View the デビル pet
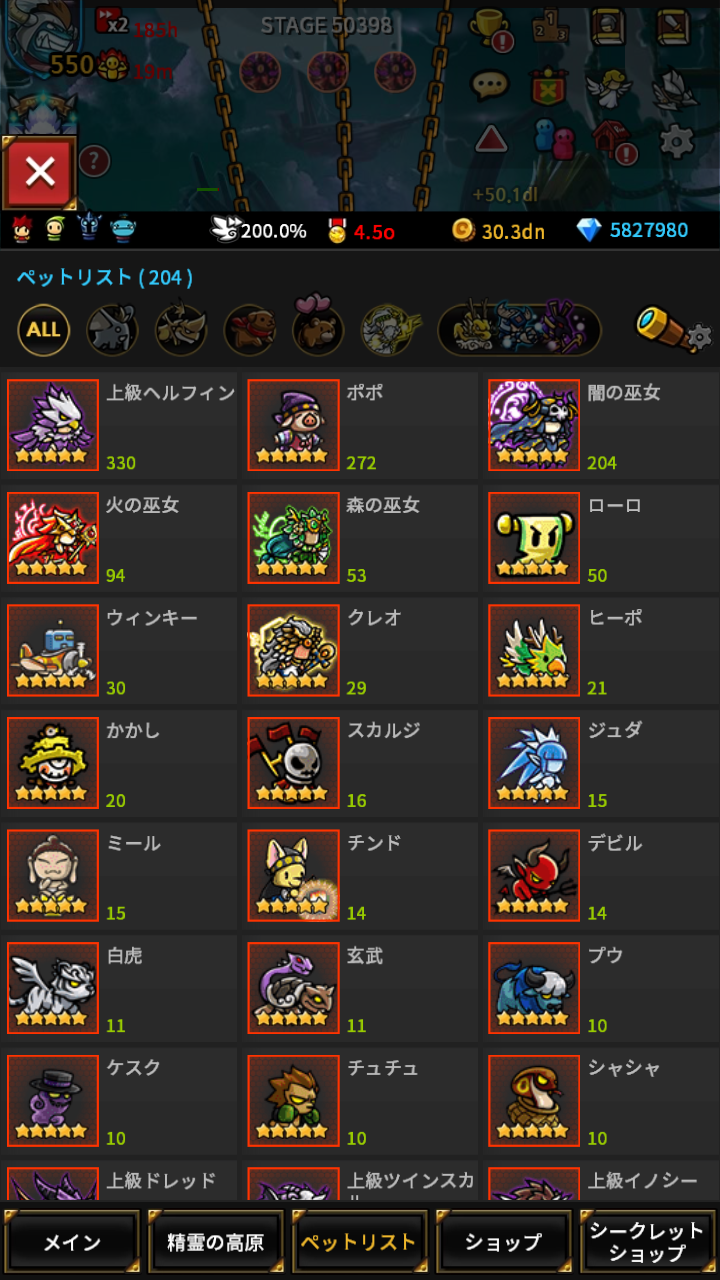 tap(601, 876)
